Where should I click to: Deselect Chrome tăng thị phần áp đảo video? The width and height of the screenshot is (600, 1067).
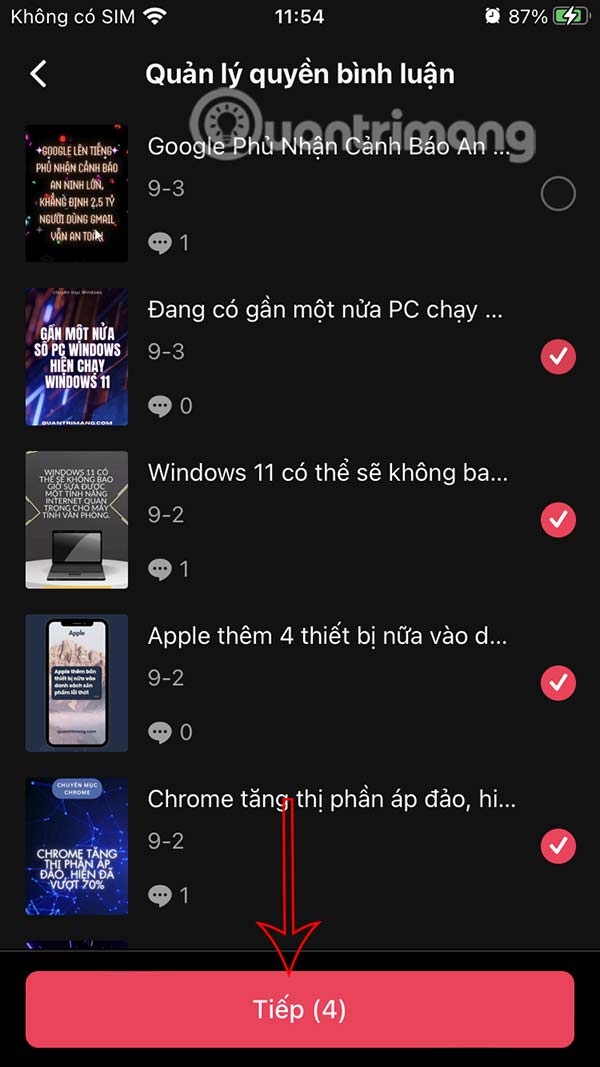click(x=558, y=846)
